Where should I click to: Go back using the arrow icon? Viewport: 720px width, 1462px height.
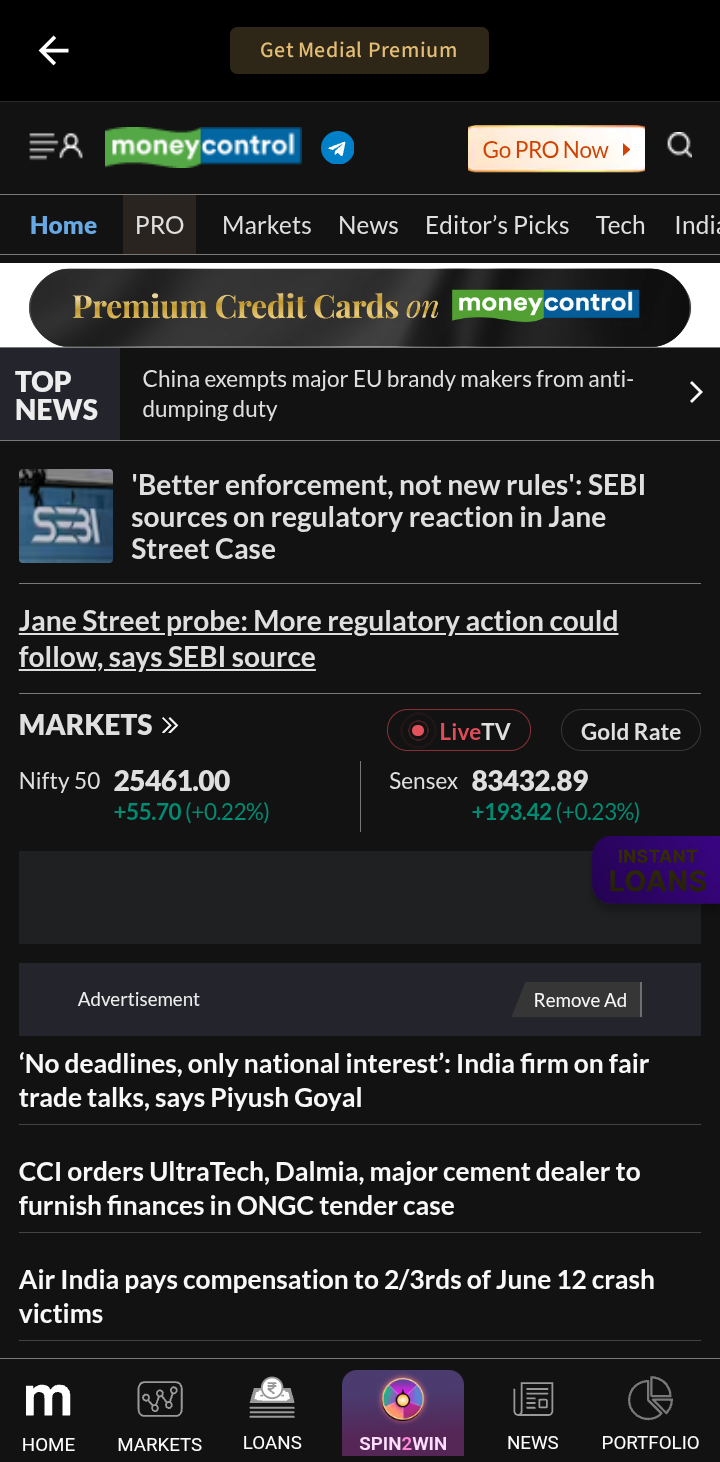click(x=54, y=51)
